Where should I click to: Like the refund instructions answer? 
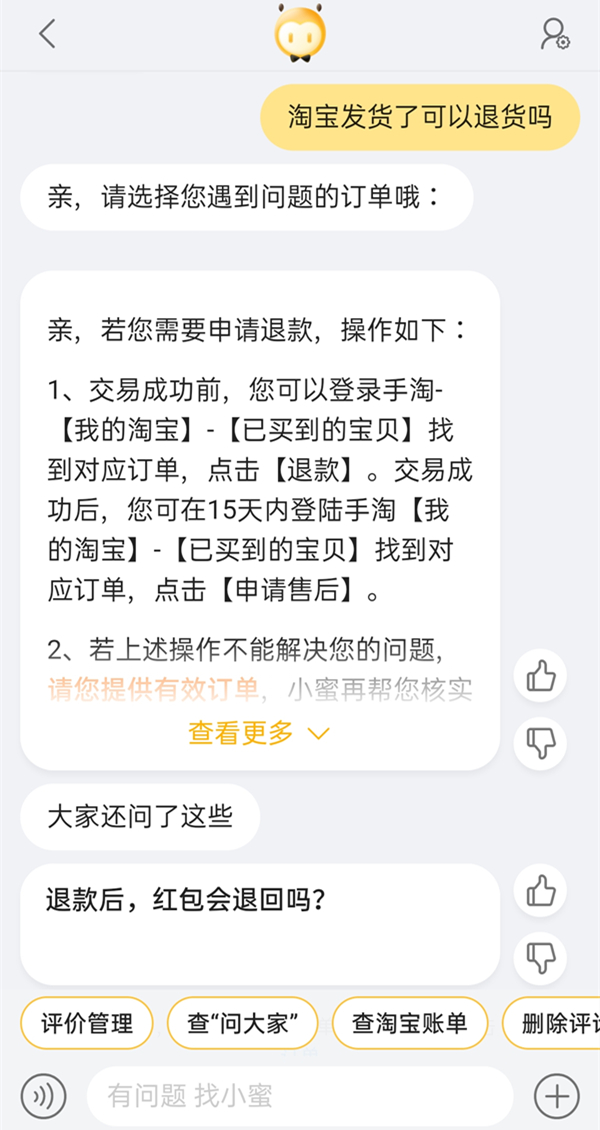540,677
